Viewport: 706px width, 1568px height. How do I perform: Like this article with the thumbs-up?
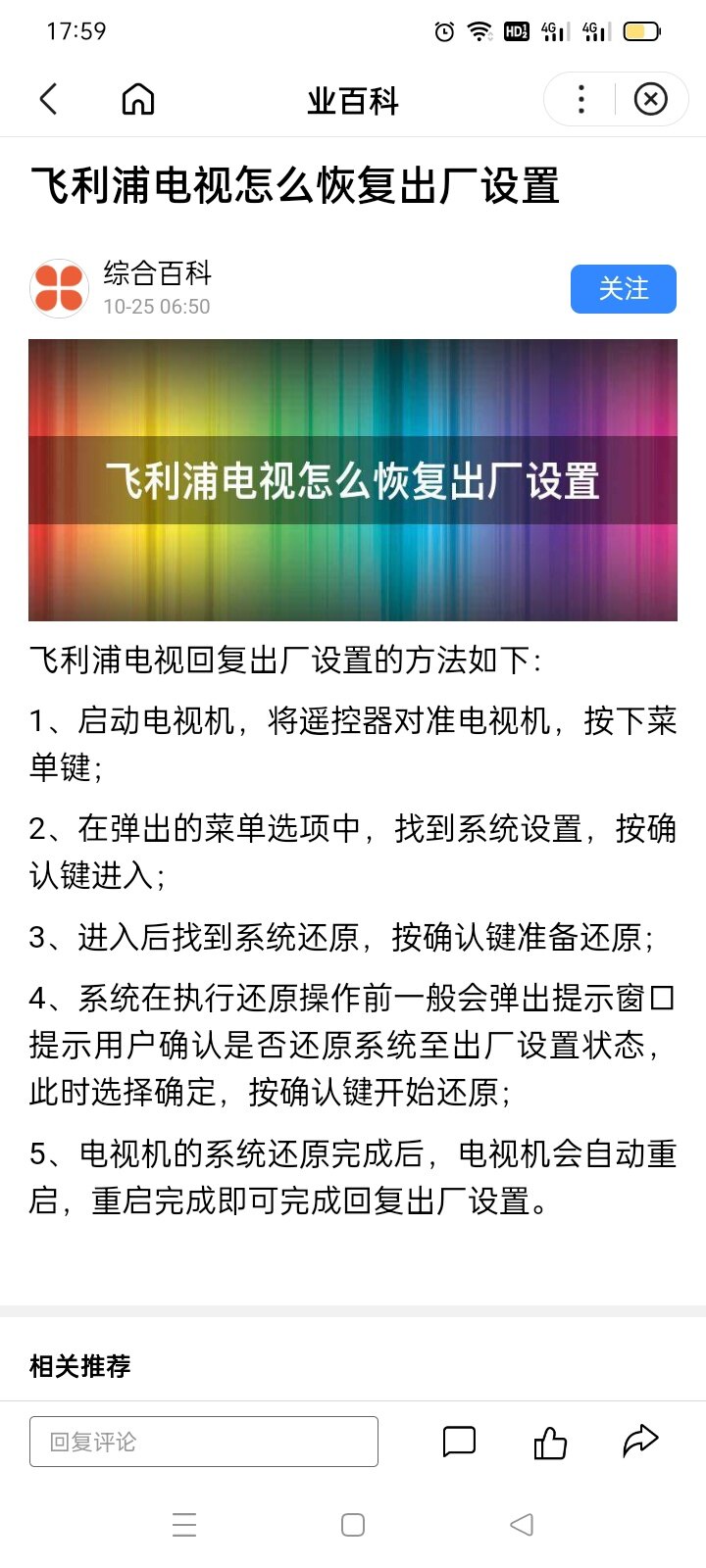[x=550, y=1442]
